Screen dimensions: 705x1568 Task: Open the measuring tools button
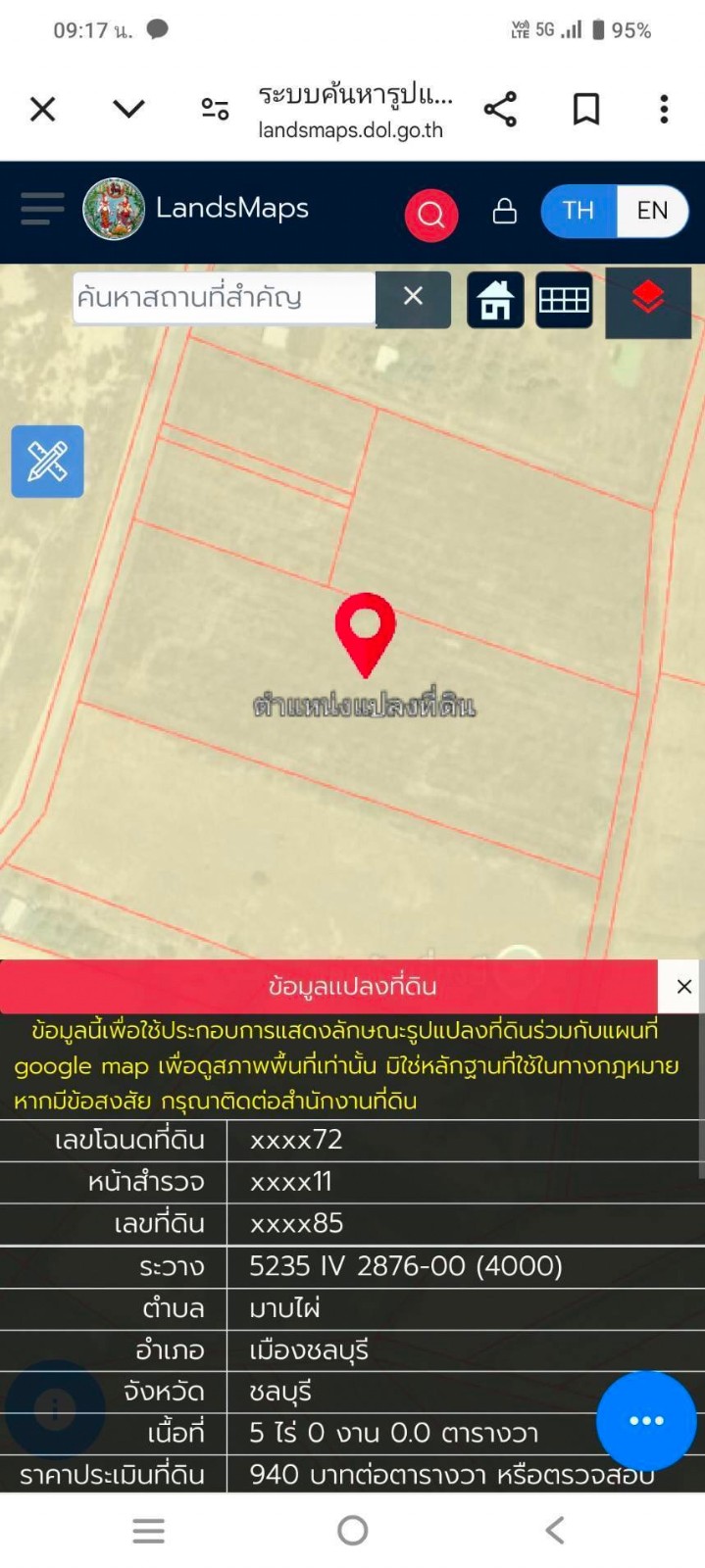pyautogui.click(x=47, y=462)
